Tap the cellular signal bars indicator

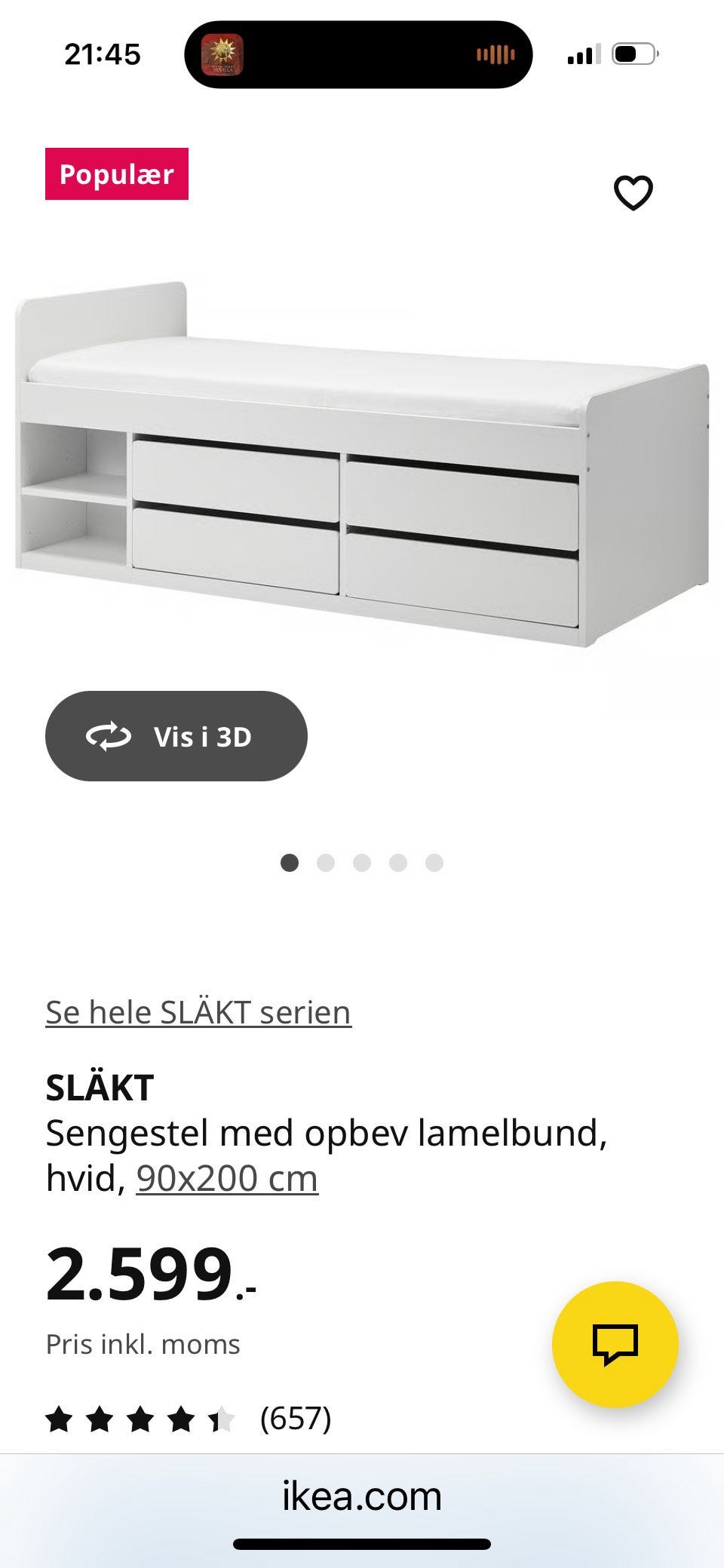(582, 54)
